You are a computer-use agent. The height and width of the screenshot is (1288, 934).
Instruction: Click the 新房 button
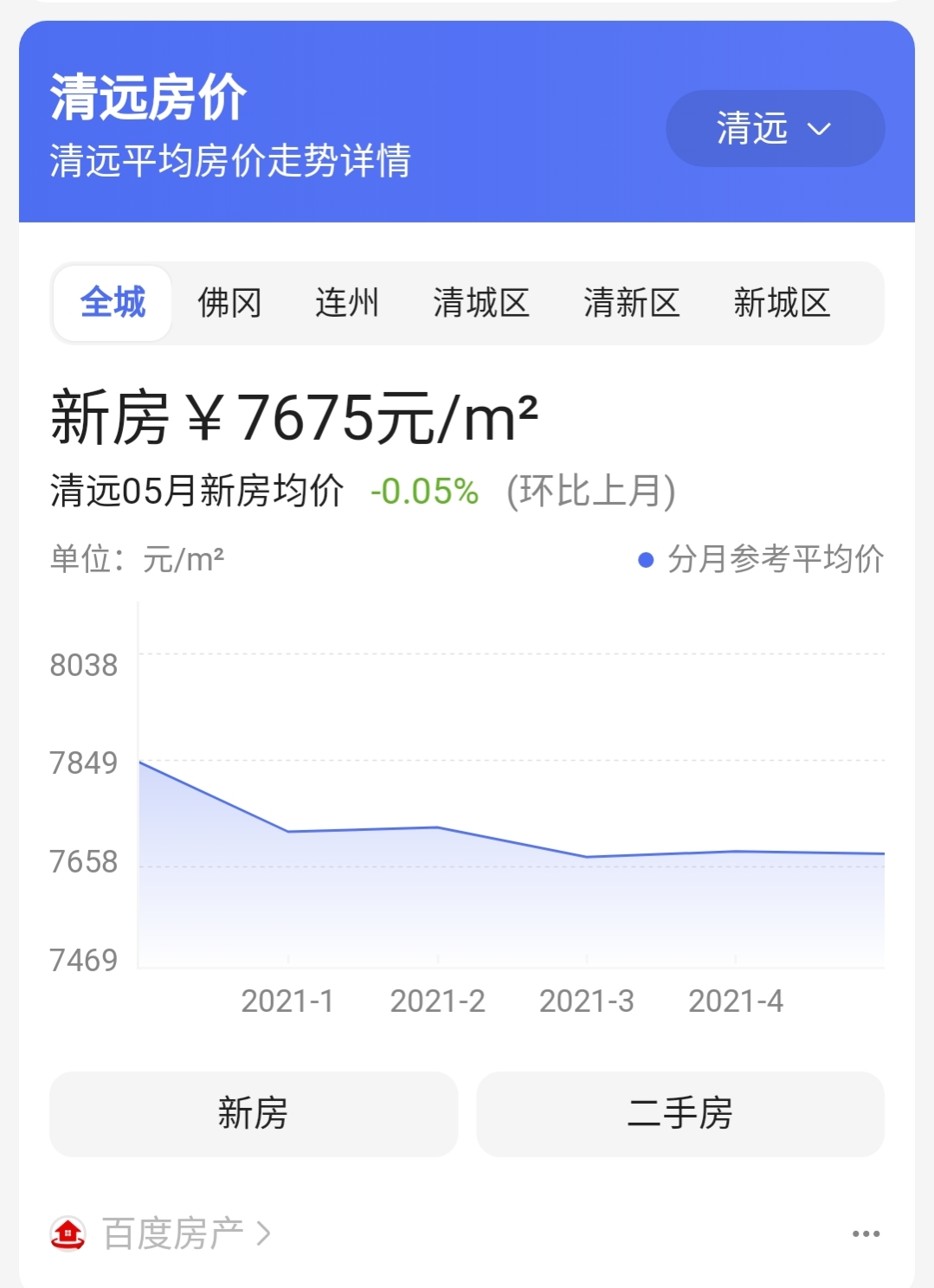(x=253, y=1114)
